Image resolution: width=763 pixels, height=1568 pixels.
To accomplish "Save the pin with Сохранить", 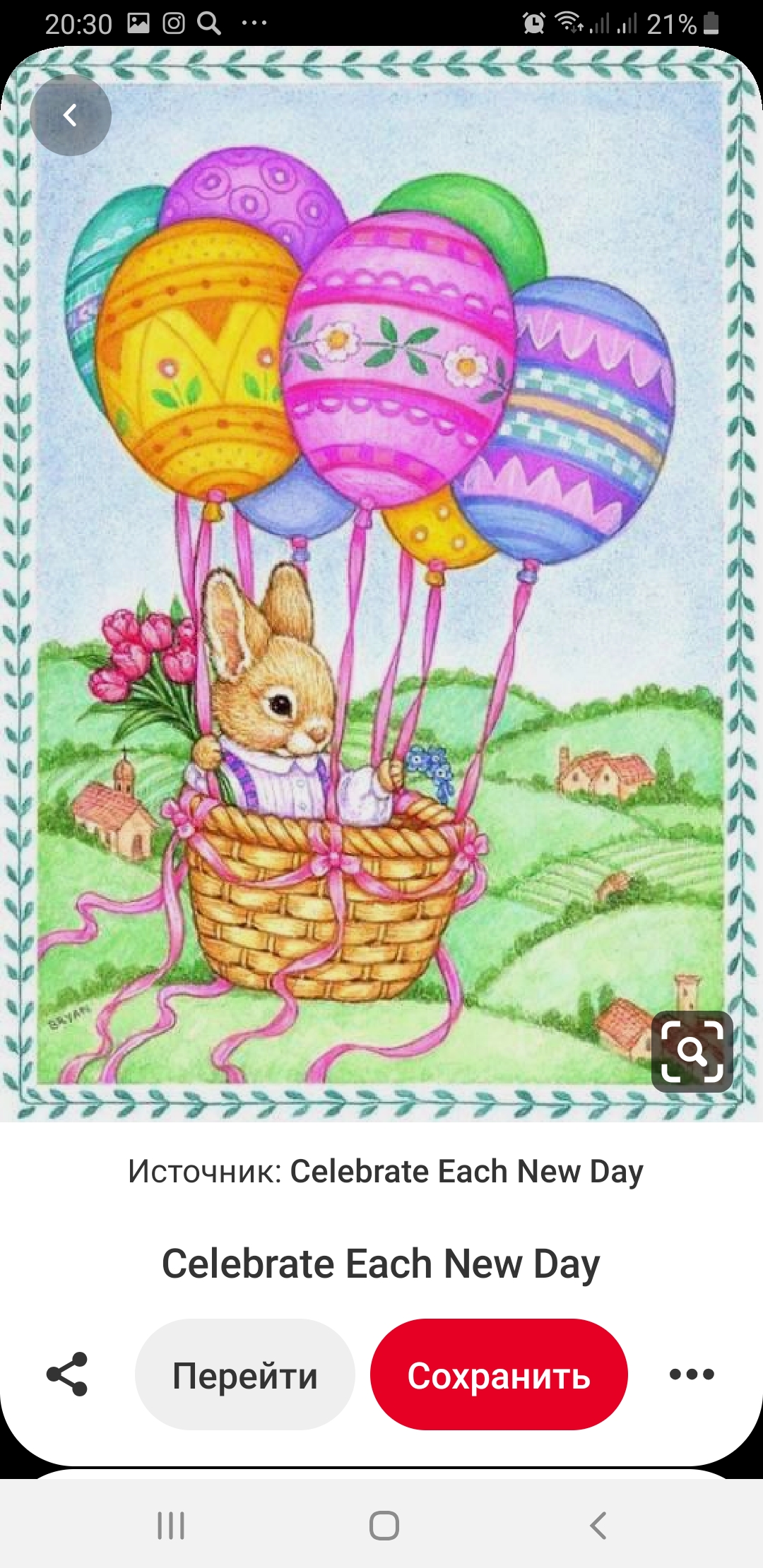I will click(x=499, y=1374).
